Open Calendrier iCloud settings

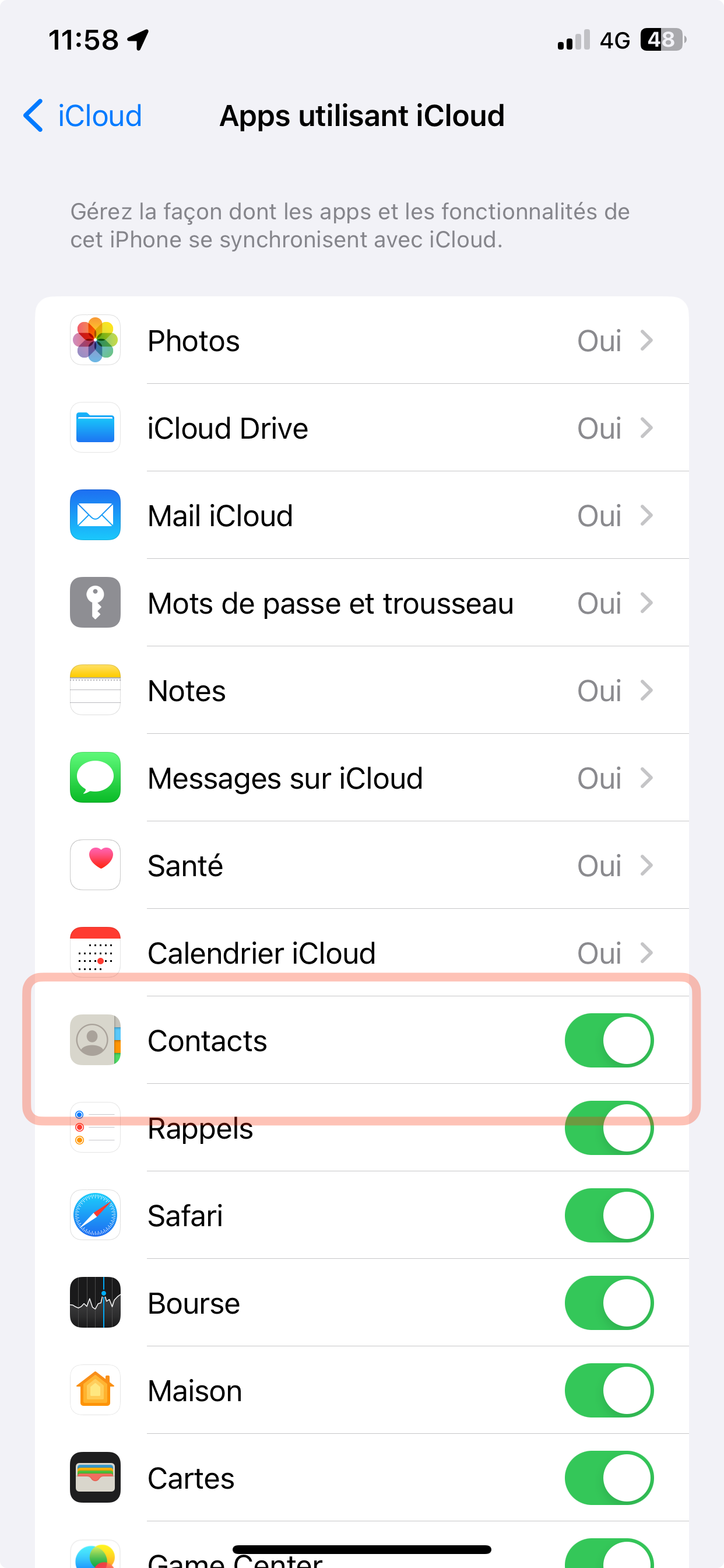click(361, 953)
